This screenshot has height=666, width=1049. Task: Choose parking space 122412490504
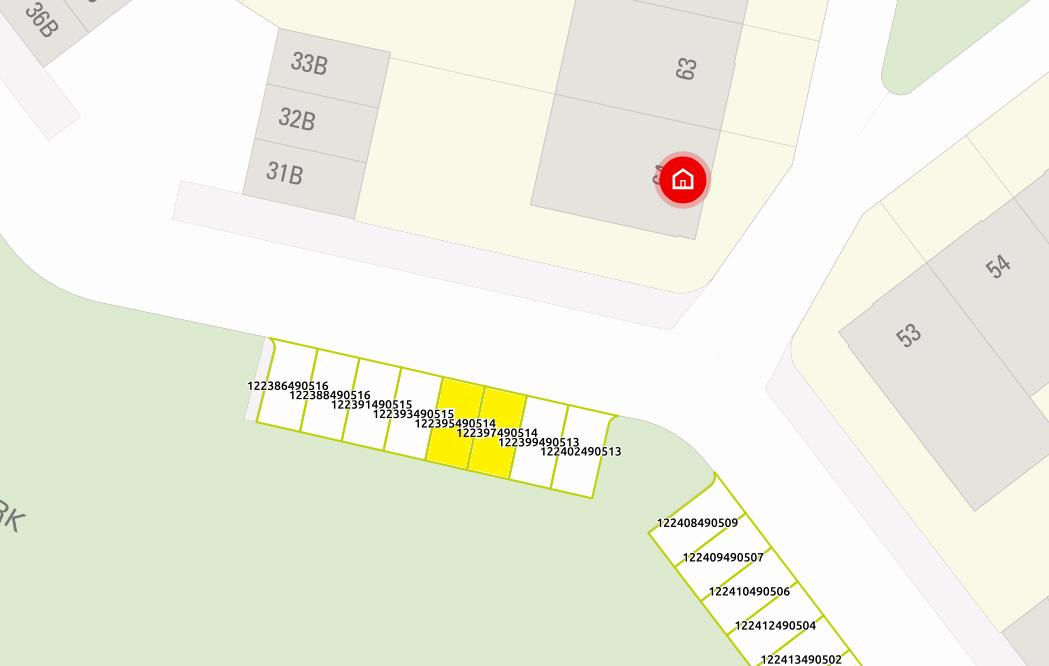[x=775, y=626]
